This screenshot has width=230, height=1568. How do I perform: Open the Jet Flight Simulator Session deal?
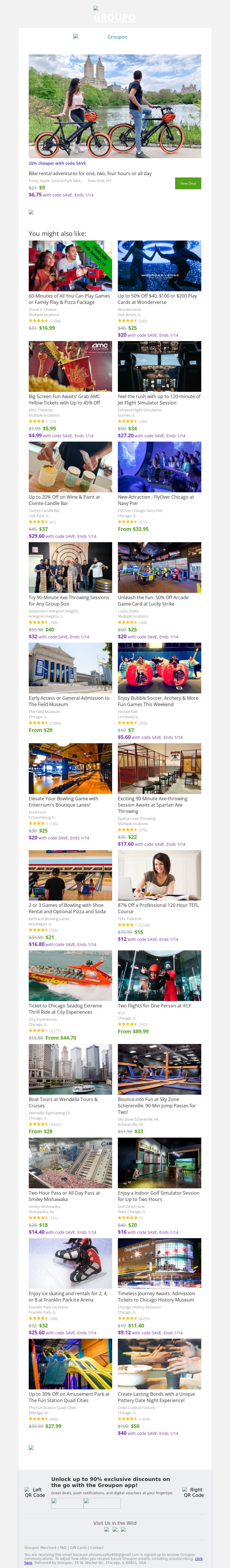(159, 366)
